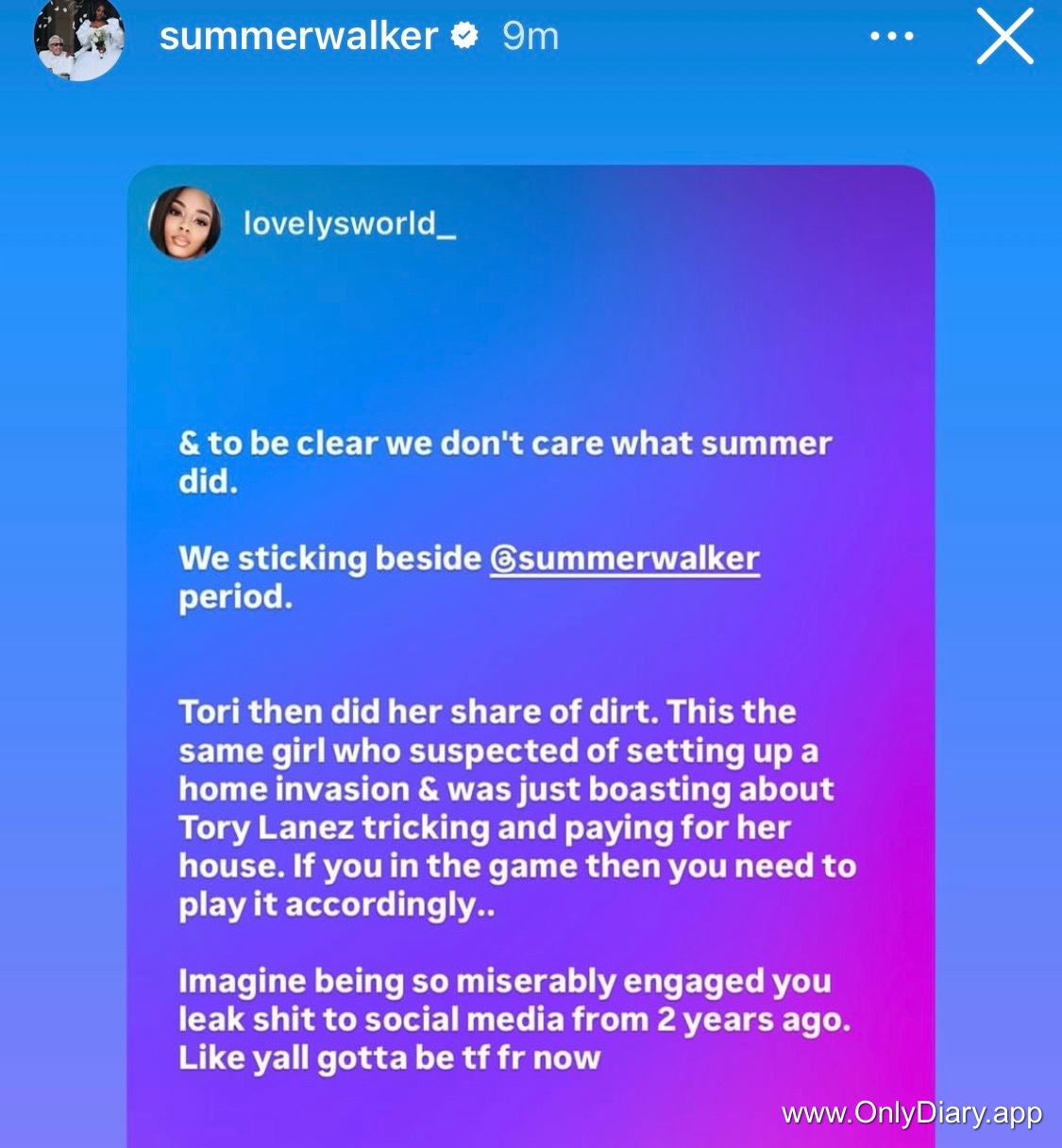Close the story viewer

point(1004,37)
